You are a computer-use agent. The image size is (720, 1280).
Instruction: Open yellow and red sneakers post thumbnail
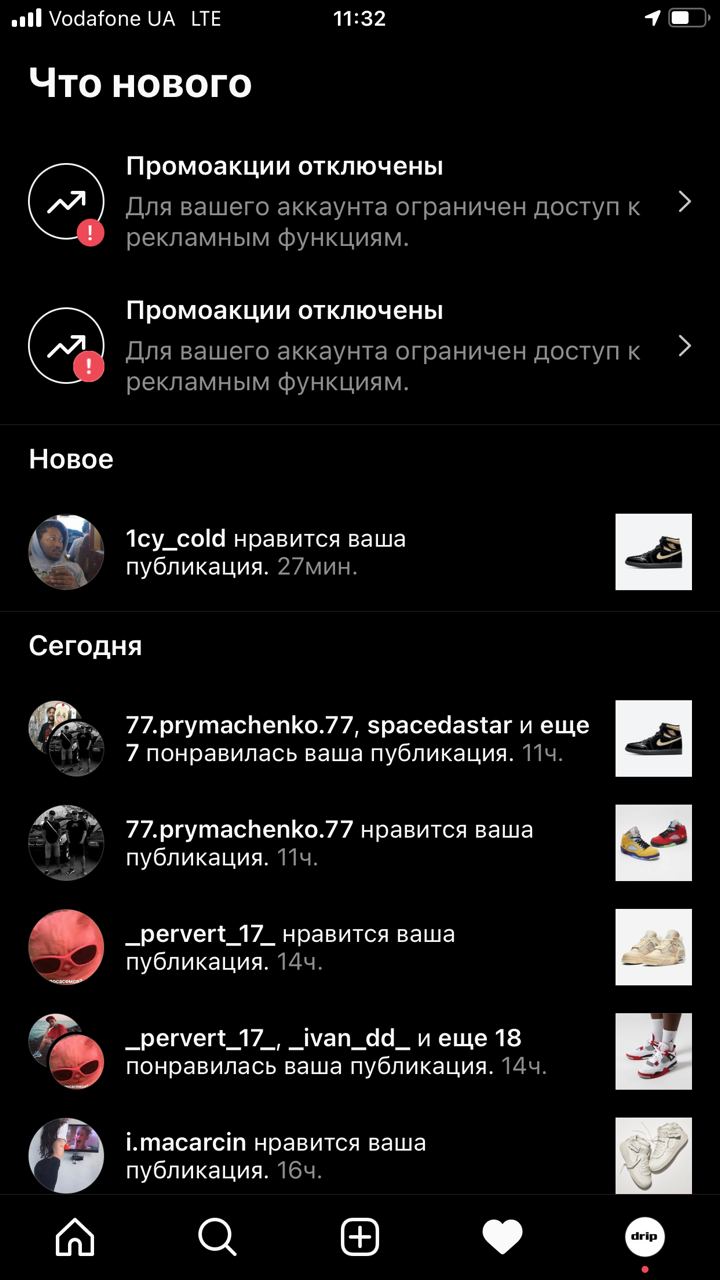point(653,843)
